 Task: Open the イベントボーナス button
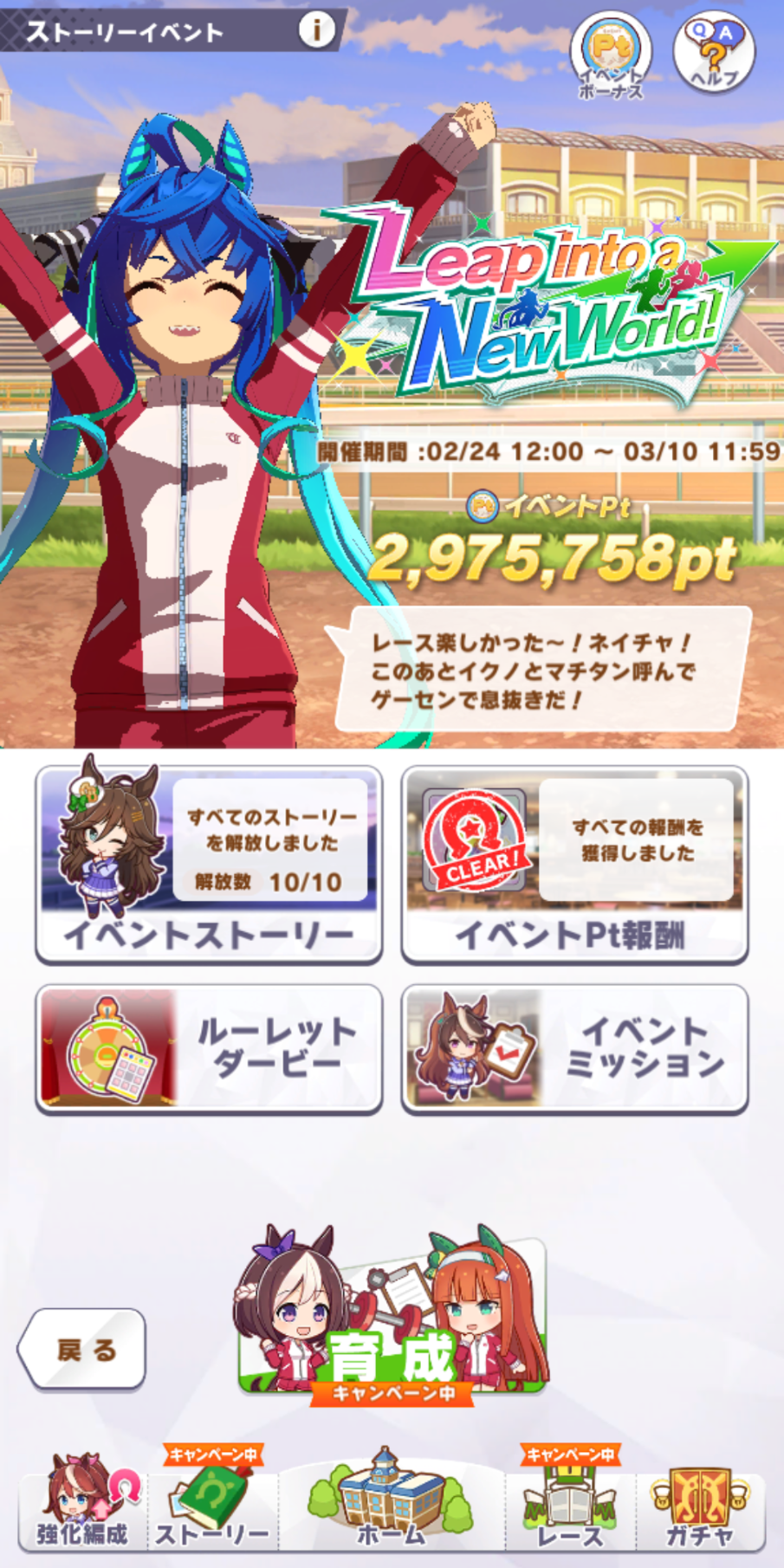point(611,54)
